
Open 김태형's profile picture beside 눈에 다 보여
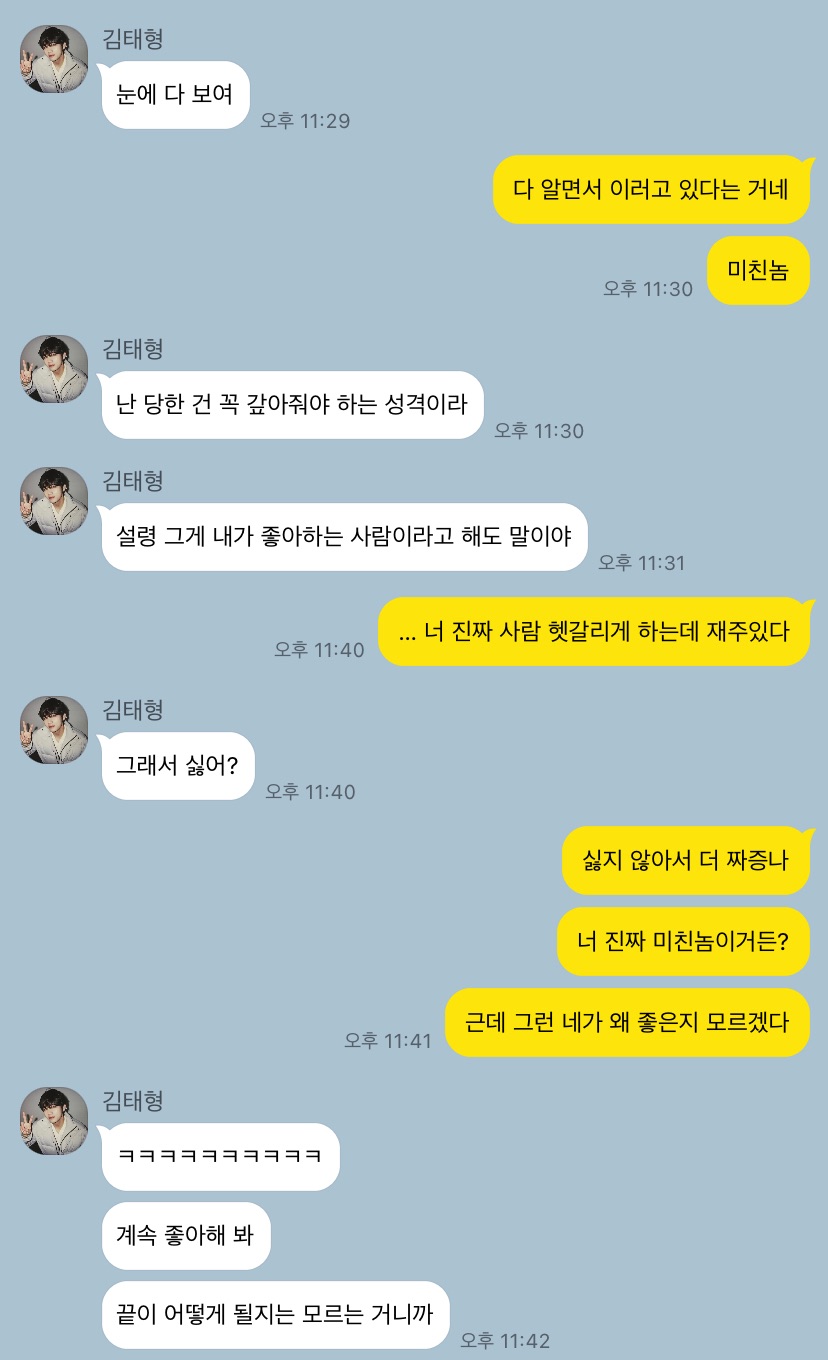54,59
